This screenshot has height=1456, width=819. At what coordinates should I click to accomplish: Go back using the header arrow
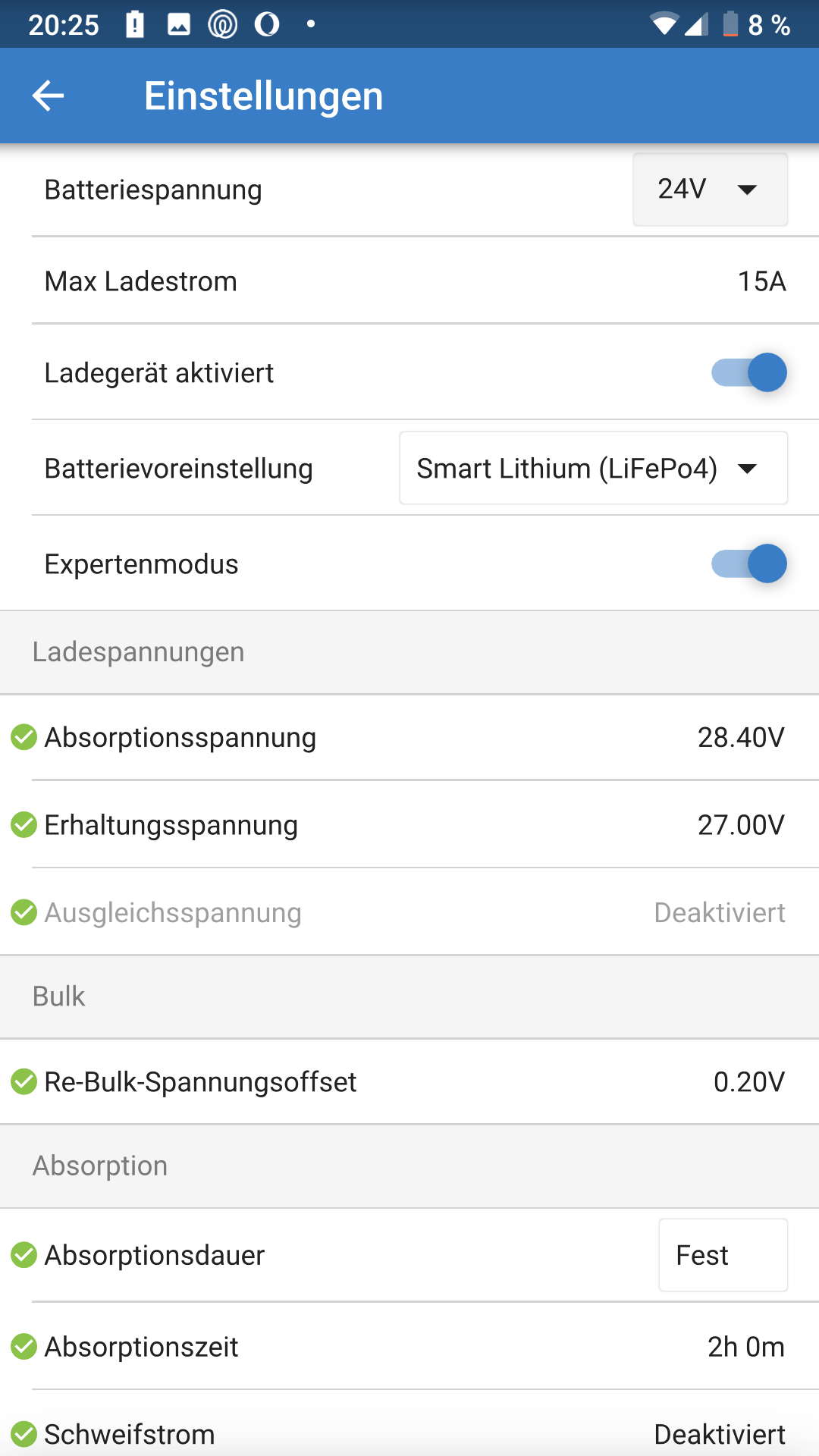49,96
